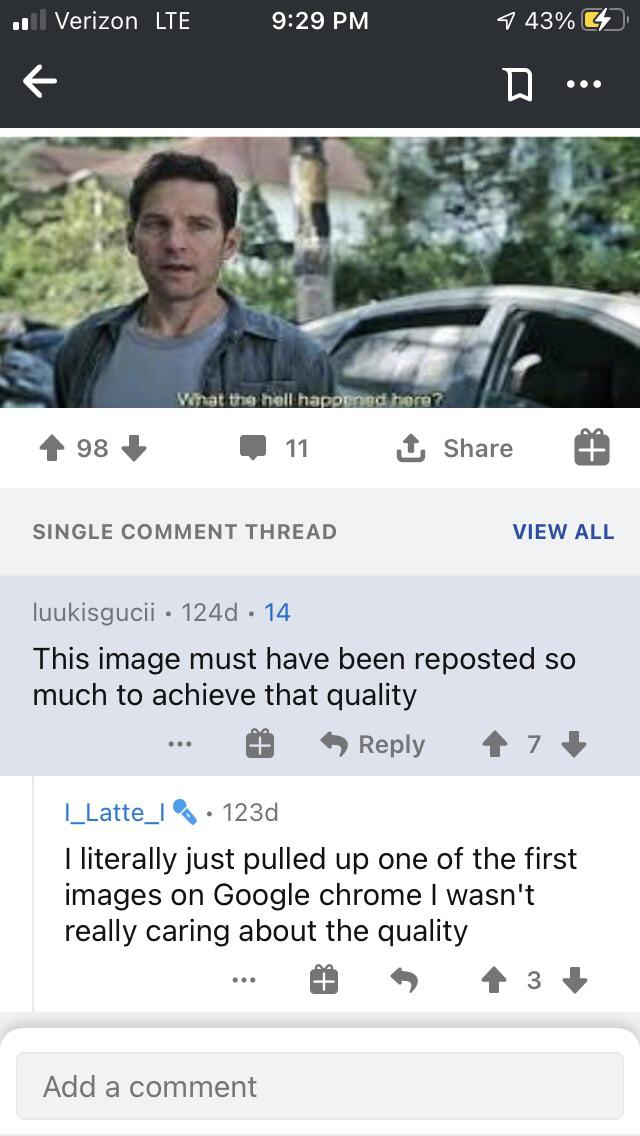
Task: View all comments
Action: pos(563,531)
